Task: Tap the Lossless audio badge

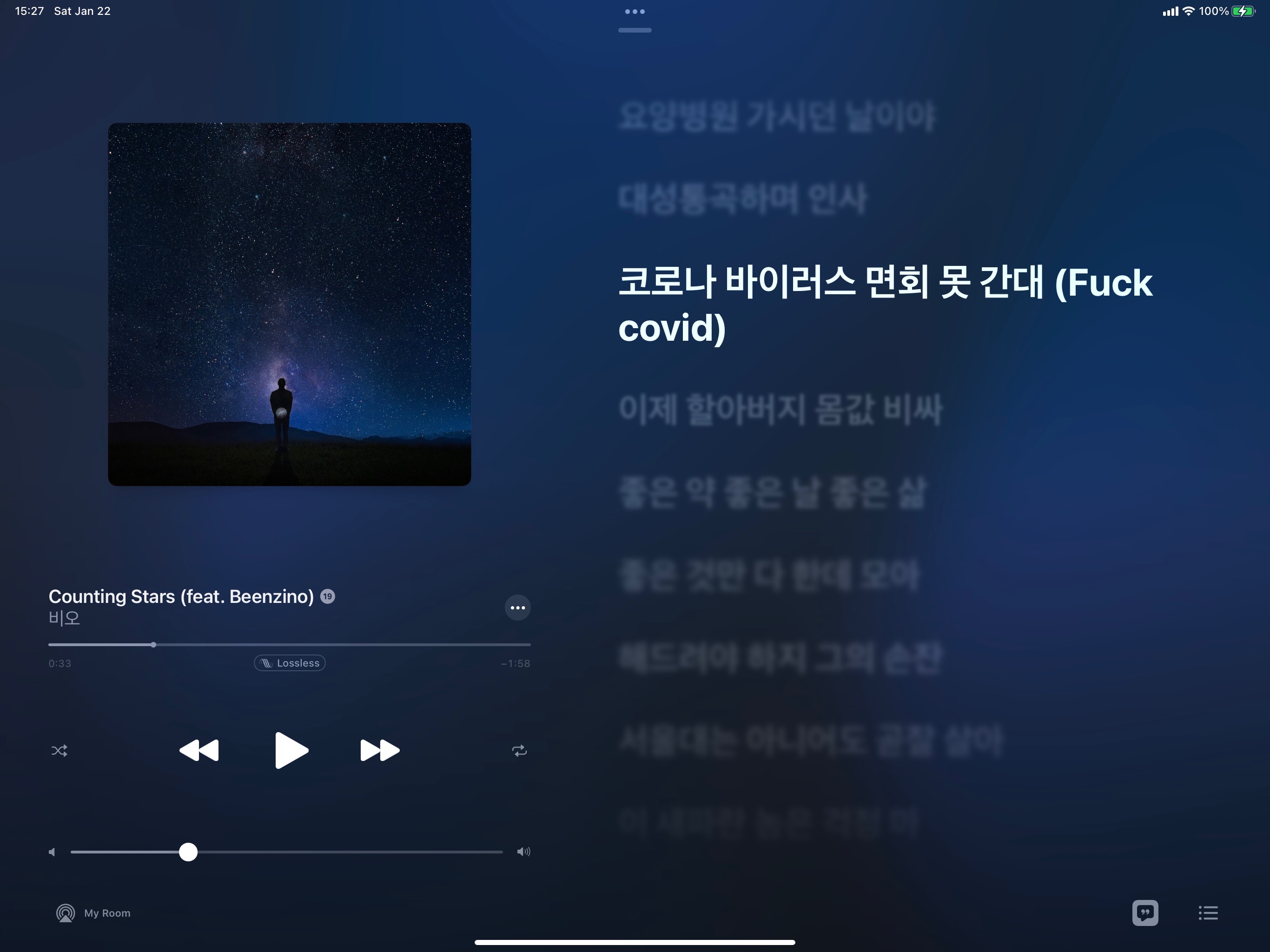Action: pos(290,663)
